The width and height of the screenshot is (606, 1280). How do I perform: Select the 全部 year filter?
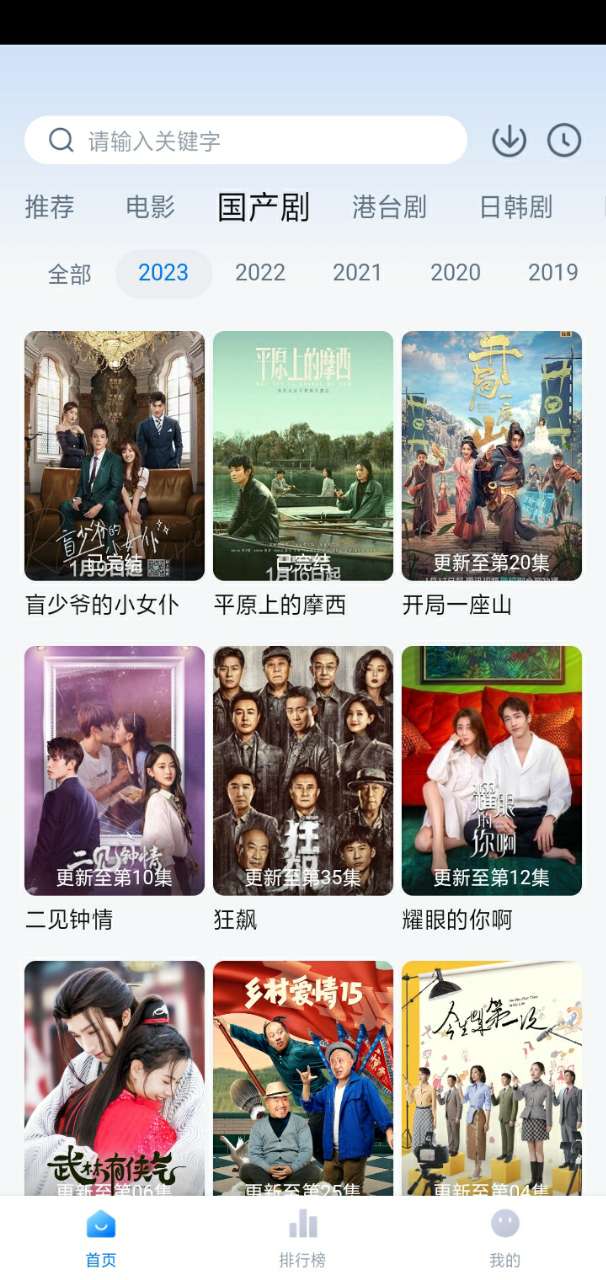click(x=69, y=273)
